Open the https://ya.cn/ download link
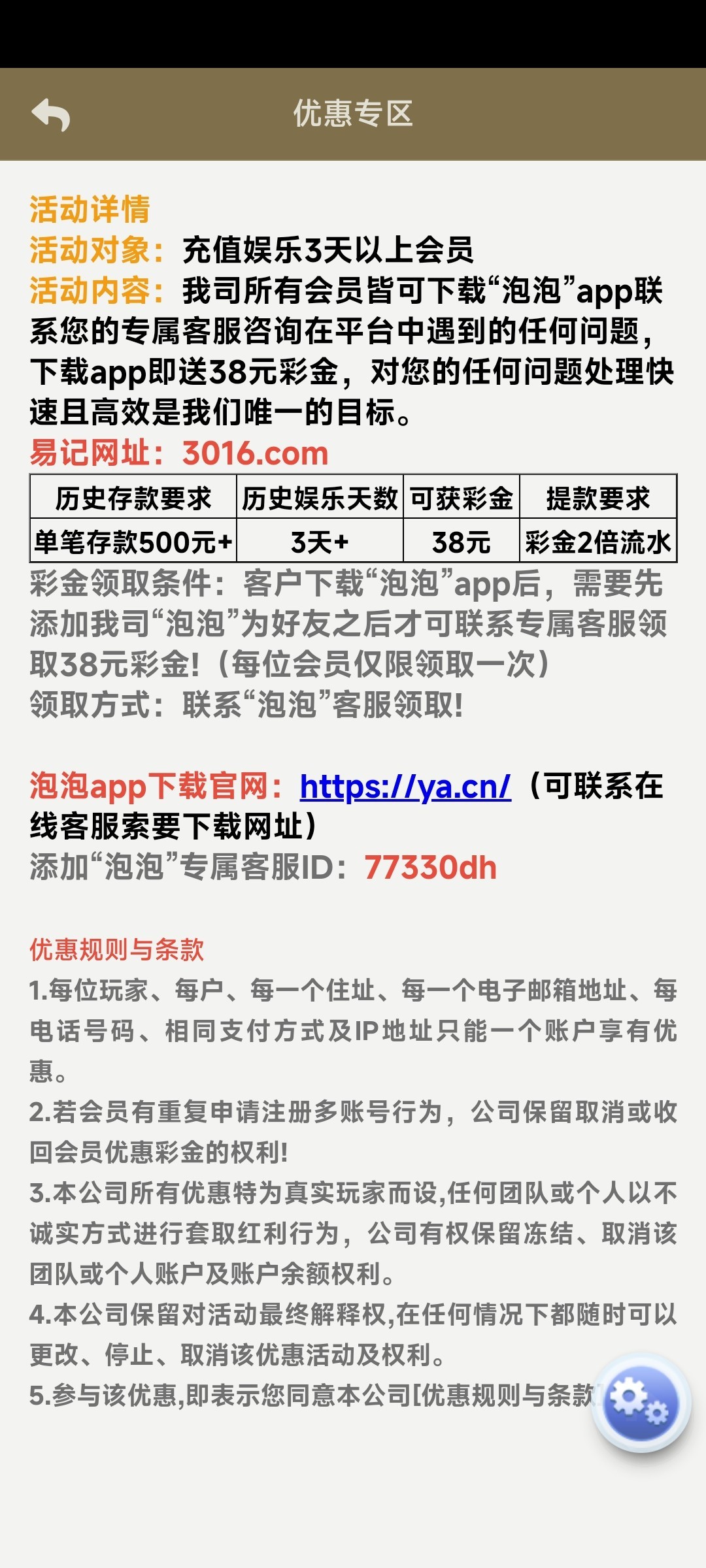Screen dimensions: 706x1568 coord(405,787)
